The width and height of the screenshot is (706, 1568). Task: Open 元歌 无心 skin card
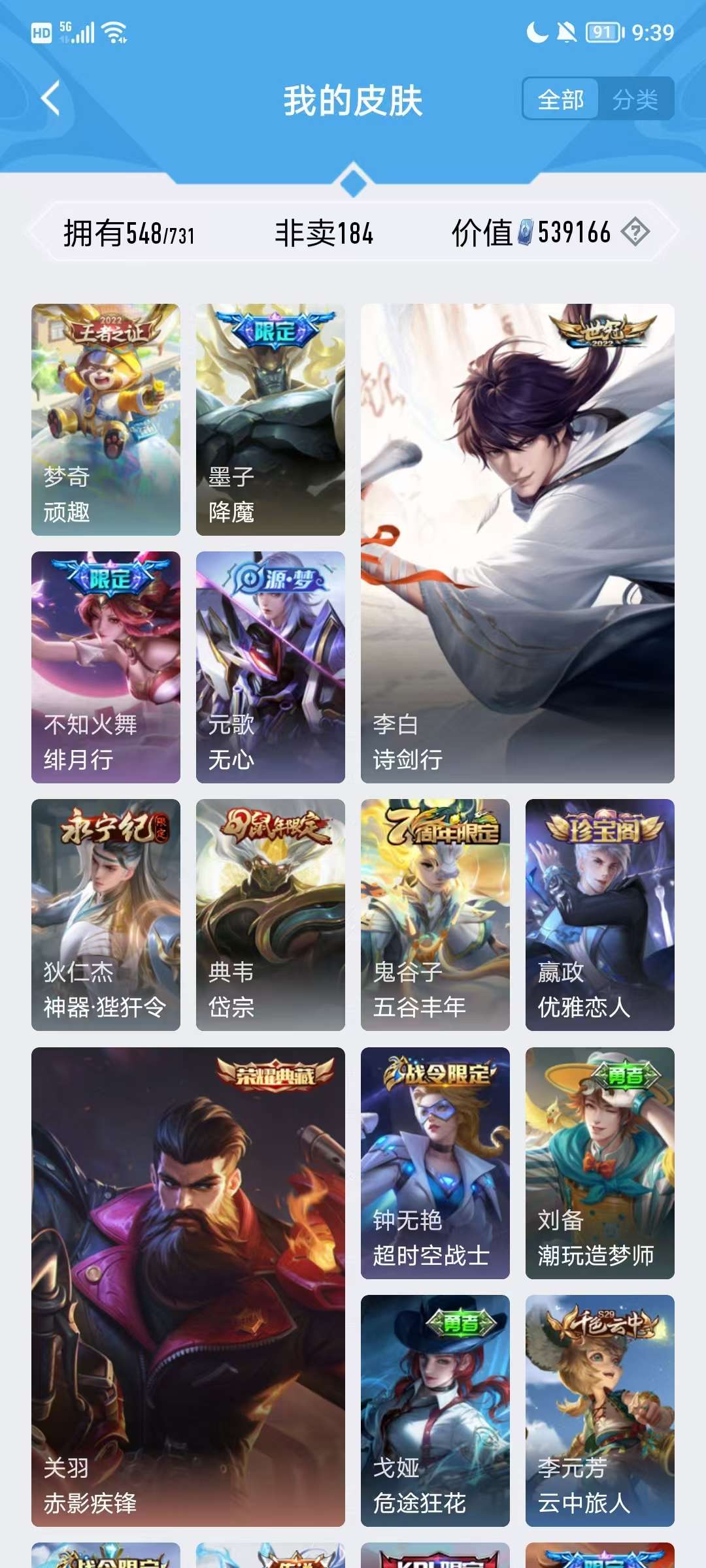(x=271, y=667)
